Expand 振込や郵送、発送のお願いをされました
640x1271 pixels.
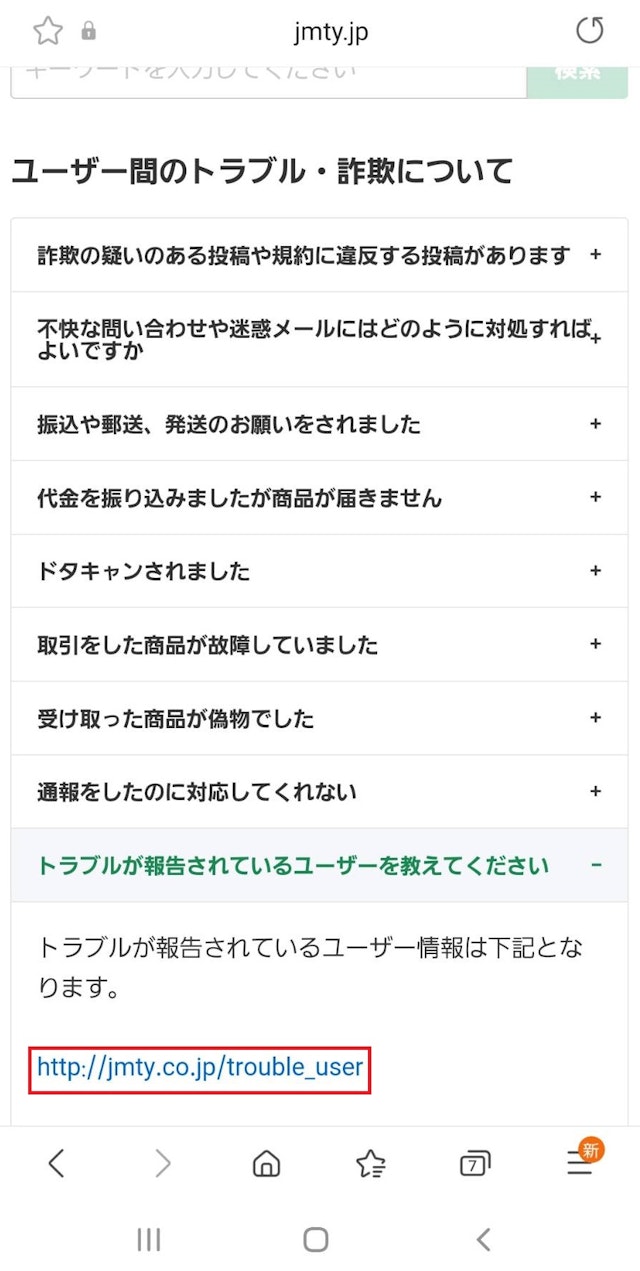coord(319,424)
